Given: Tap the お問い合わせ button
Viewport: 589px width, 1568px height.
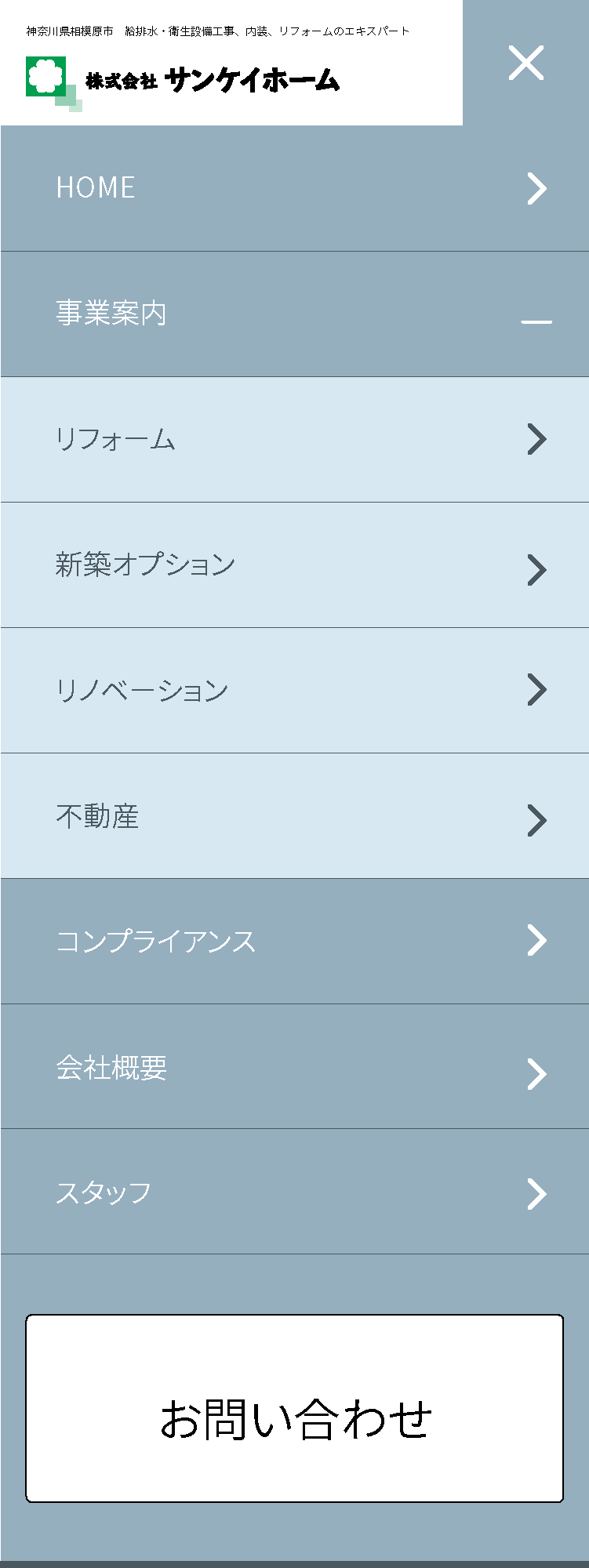Looking at the screenshot, I should click(x=294, y=1408).
